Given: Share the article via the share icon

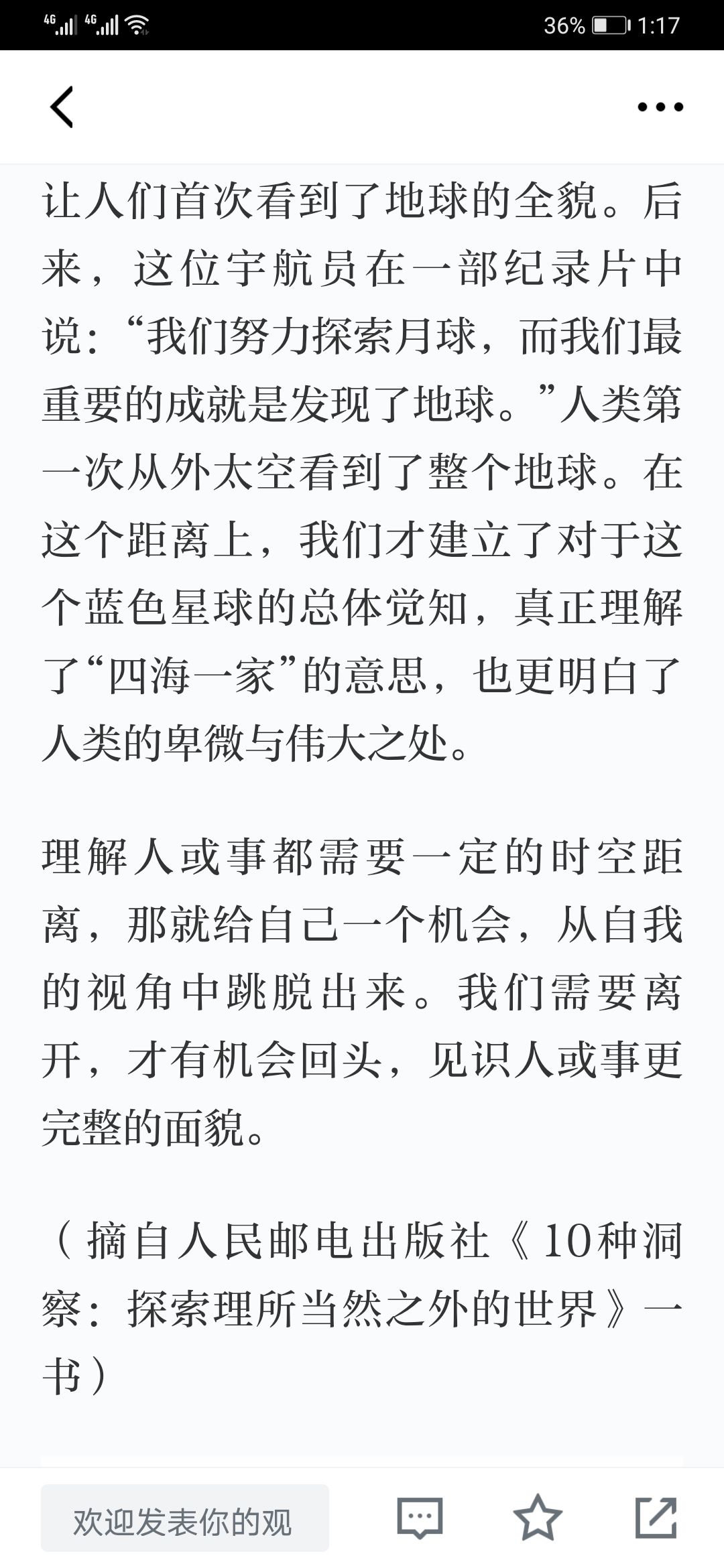Looking at the screenshot, I should point(656,1517).
